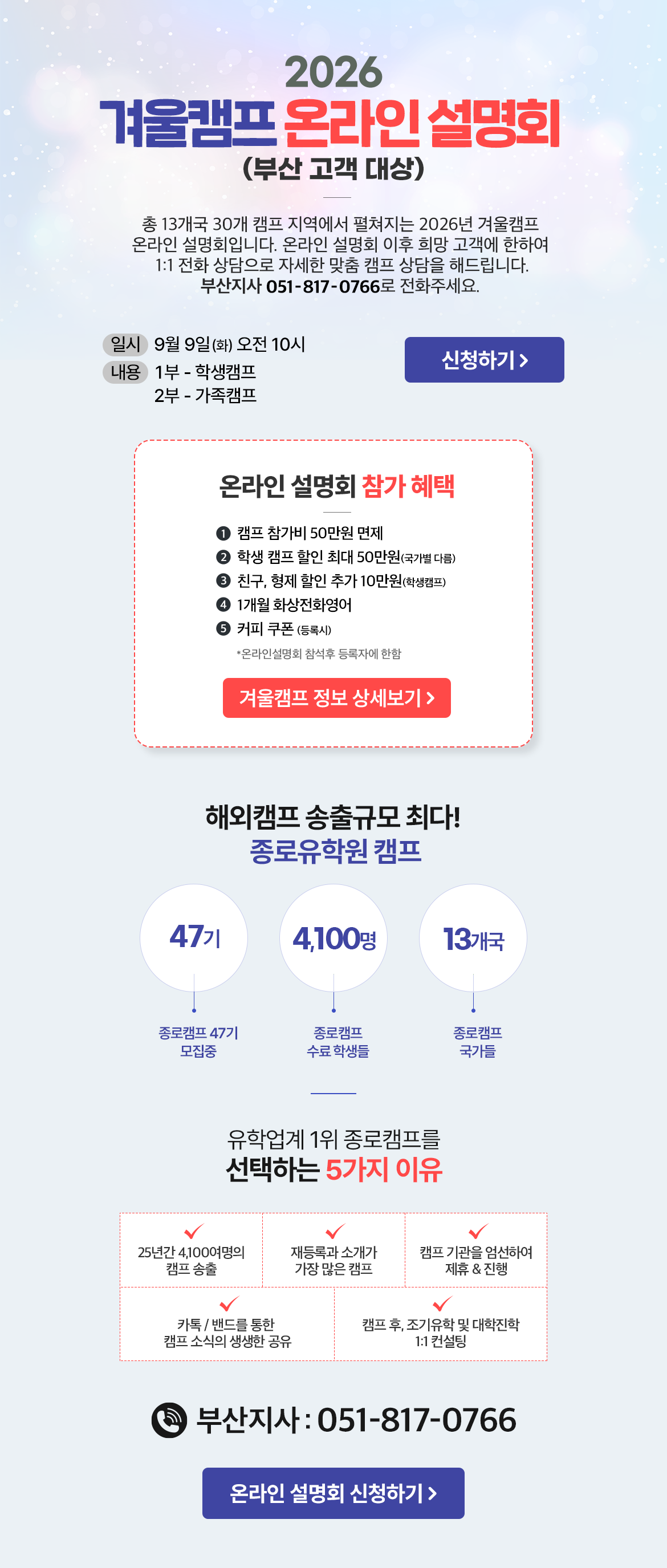The width and height of the screenshot is (667, 1568).
Task: Tap the 신청하기 button
Action: (x=484, y=360)
